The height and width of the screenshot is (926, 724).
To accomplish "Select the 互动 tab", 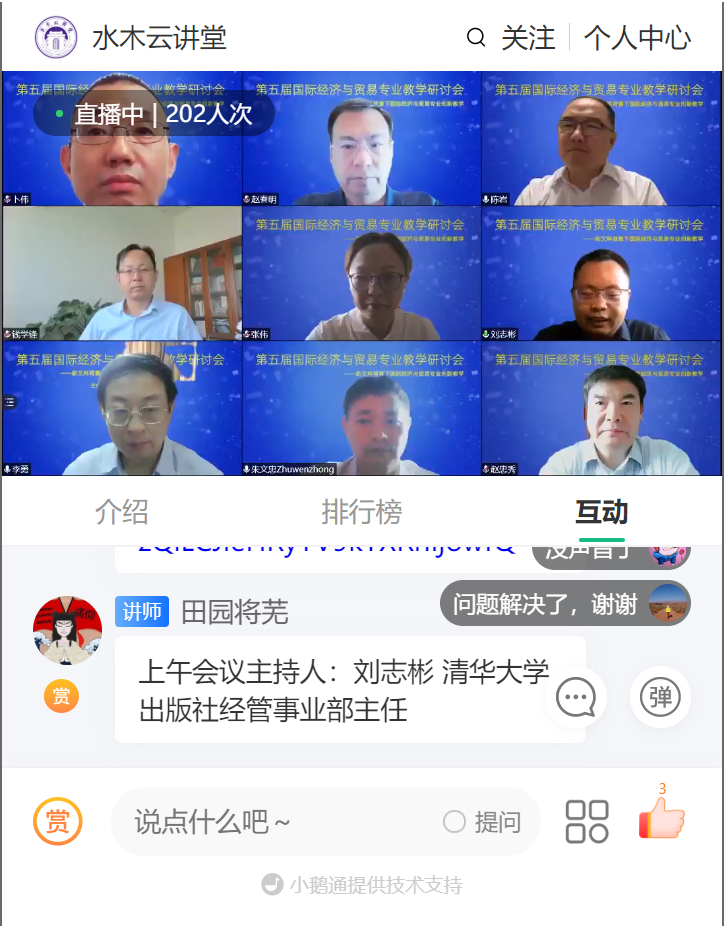I will pos(601,511).
